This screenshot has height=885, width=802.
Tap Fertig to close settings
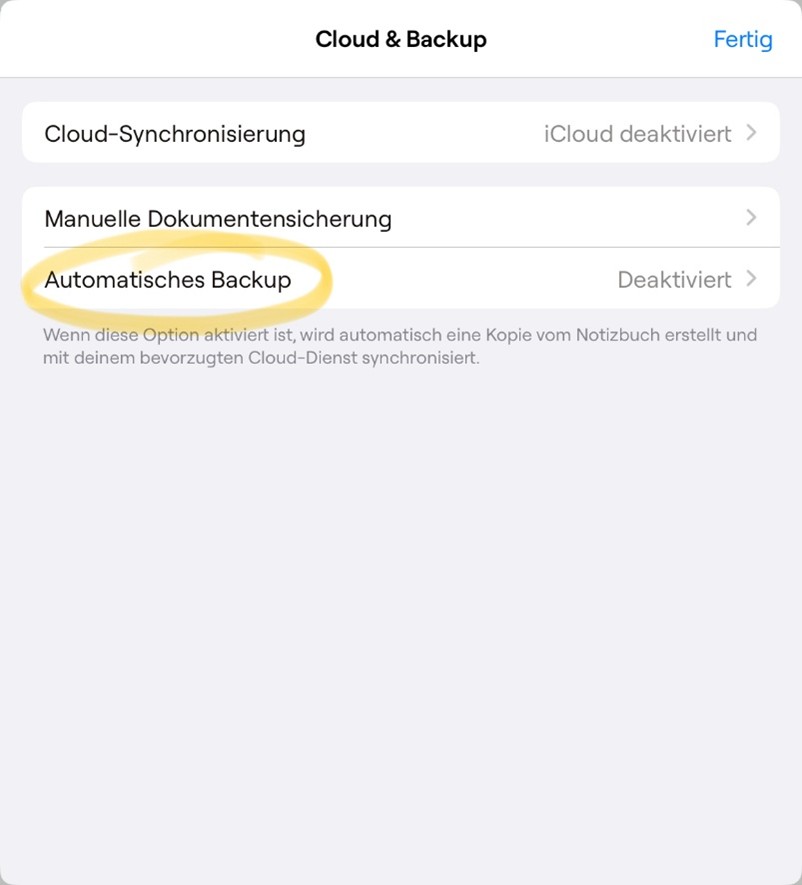(742, 40)
